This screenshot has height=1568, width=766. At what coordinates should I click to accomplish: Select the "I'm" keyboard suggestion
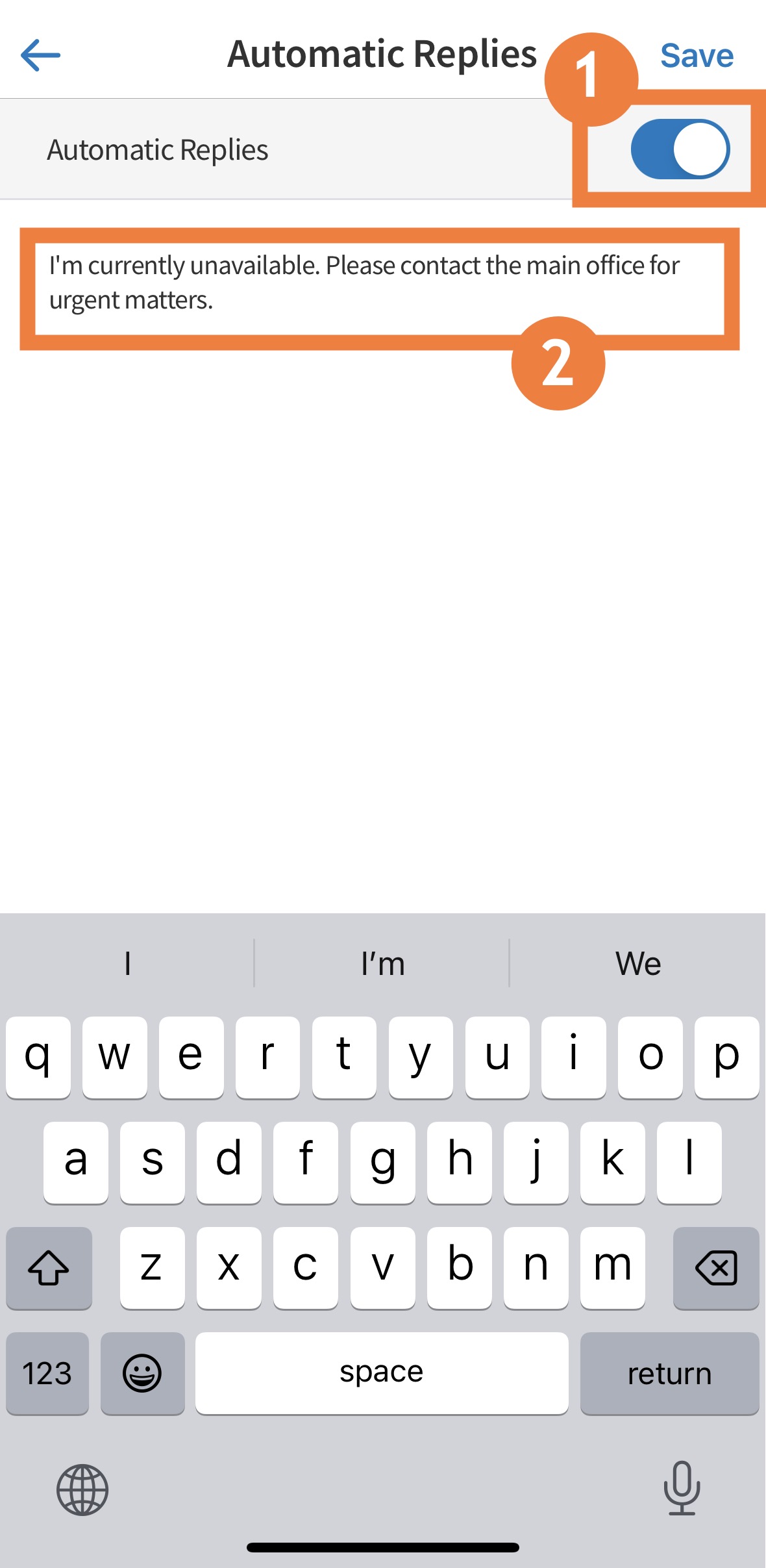[382, 963]
